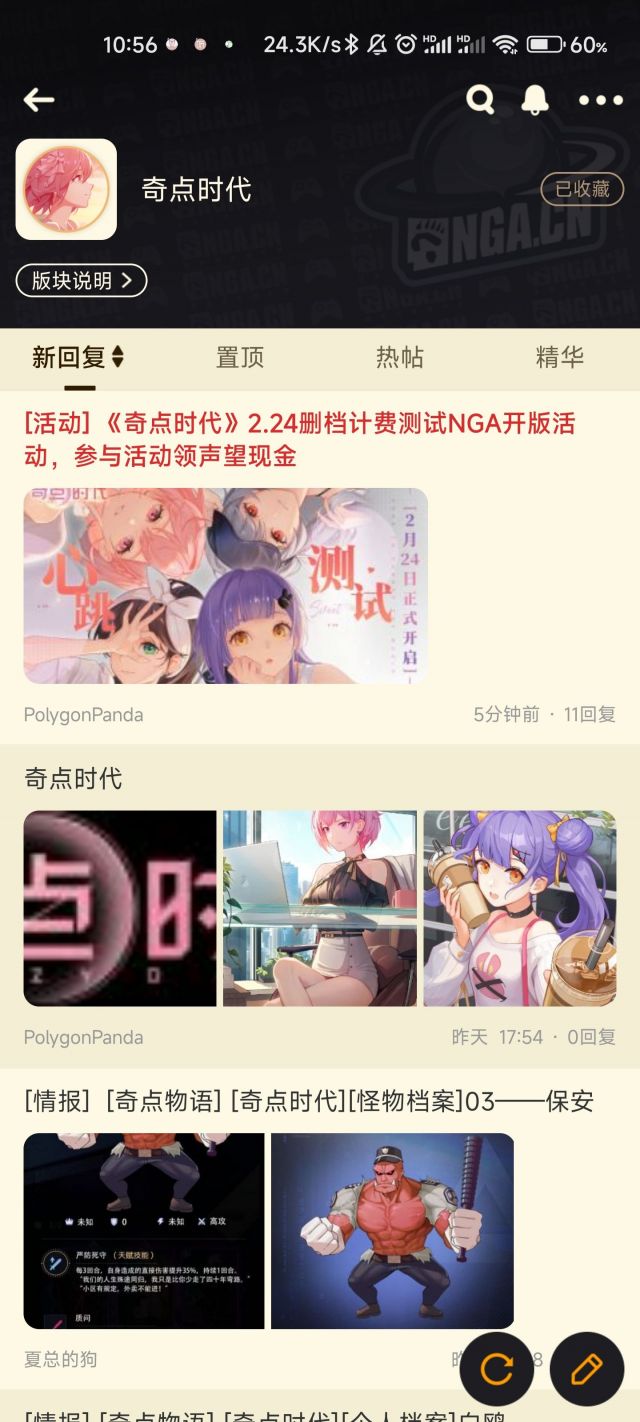640x1422 pixels.
Task: Open the search magnifier icon
Action: (x=481, y=99)
